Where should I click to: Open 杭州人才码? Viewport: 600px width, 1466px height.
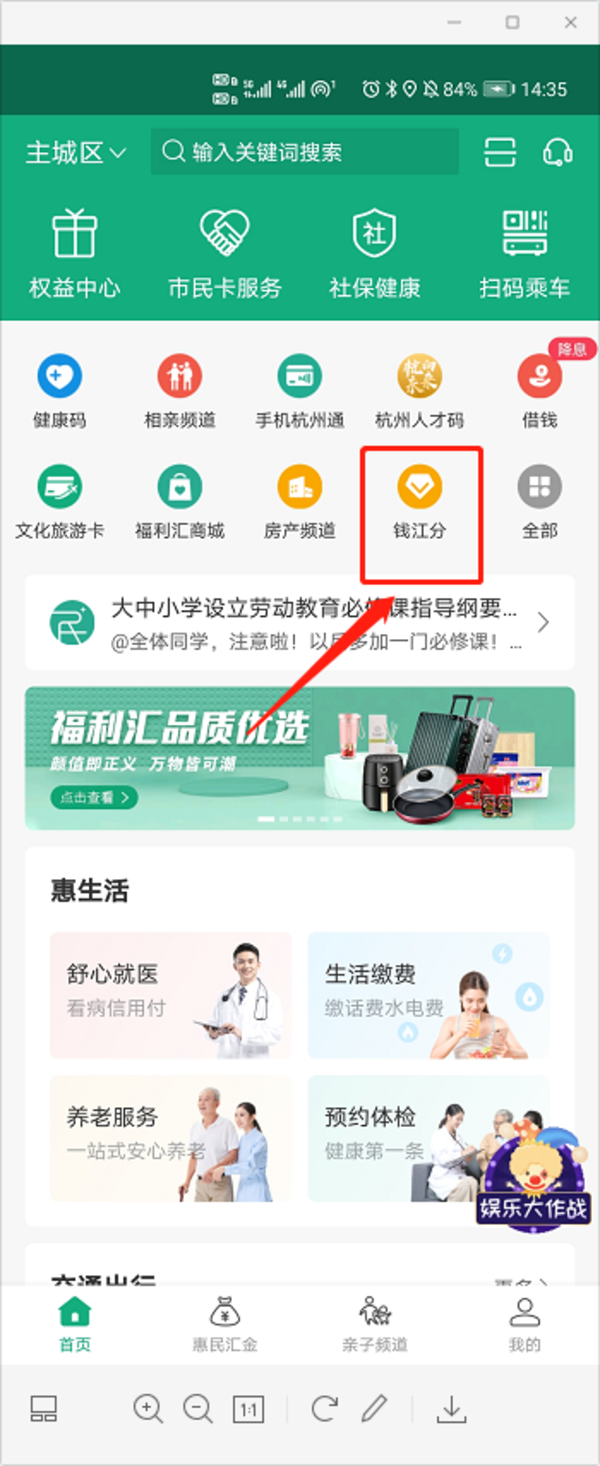pos(419,392)
